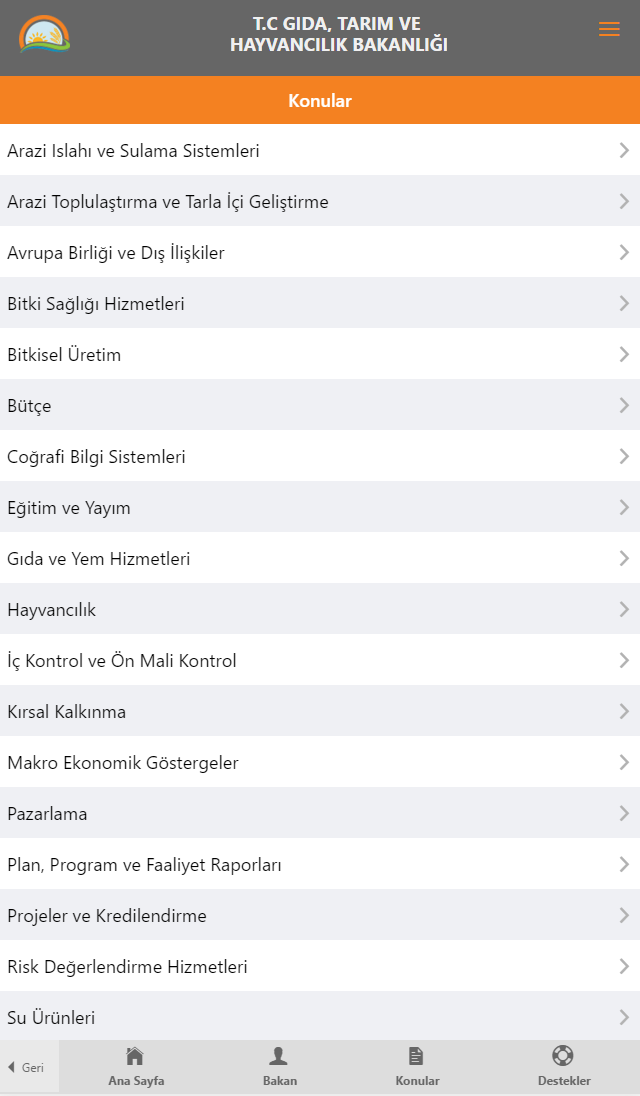Image resolution: width=640 pixels, height=1096 pixels.
Task: View Avrupa Birliği ve Dış İlişkiler
Action: point(320,252)
